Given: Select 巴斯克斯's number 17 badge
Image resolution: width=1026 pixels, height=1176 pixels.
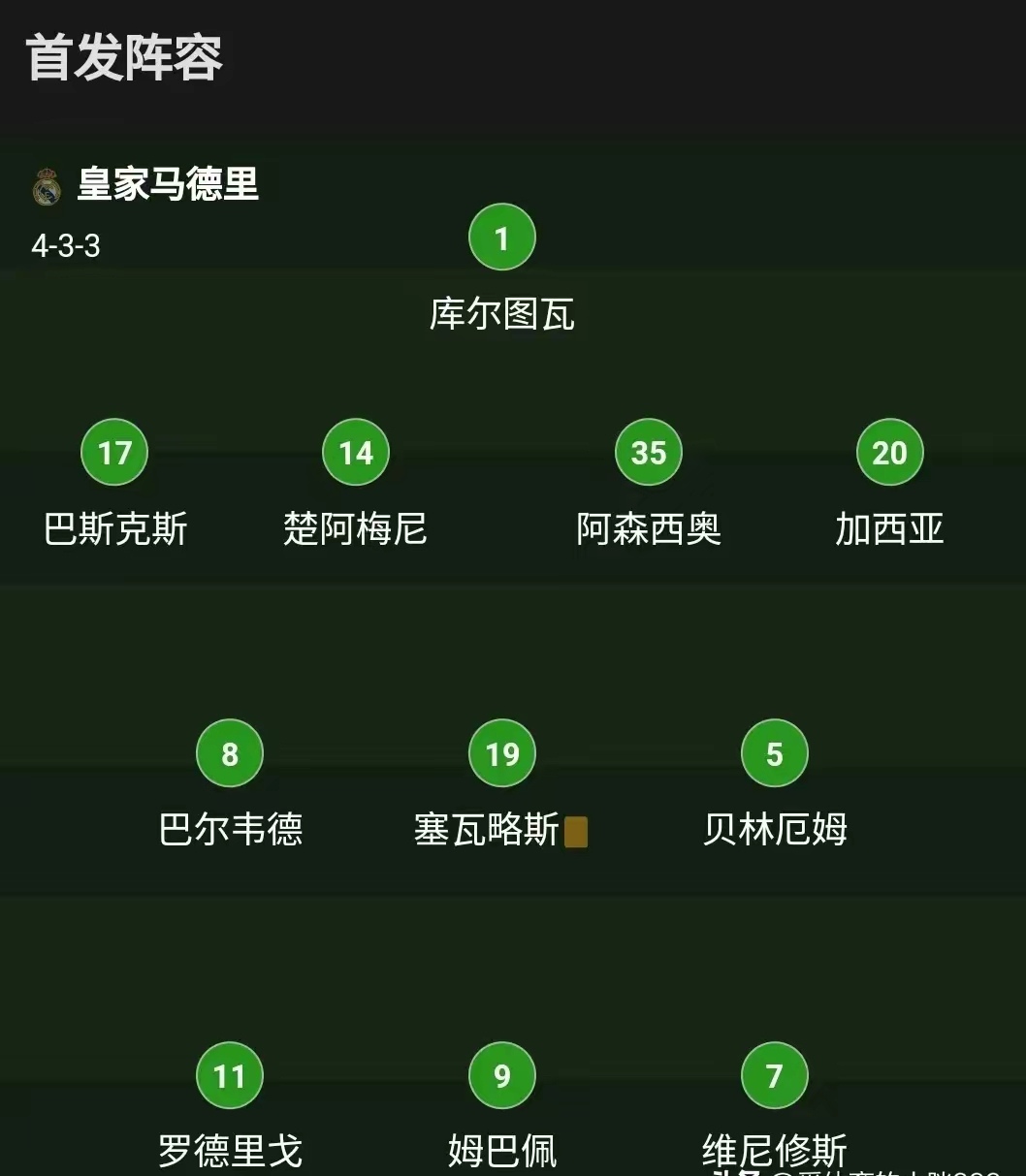Looking at the screenshot, I should 114,452.
